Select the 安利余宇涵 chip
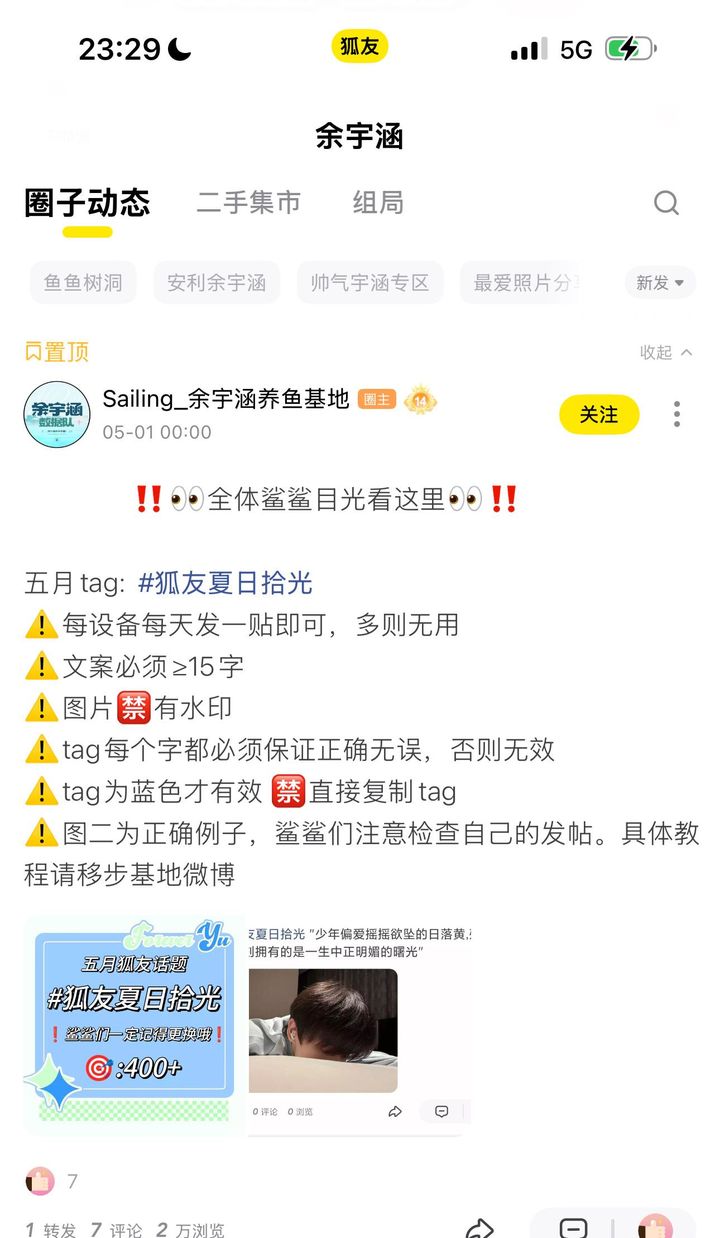The height and width of the screenshot is (1238, 720). [217, 283]
